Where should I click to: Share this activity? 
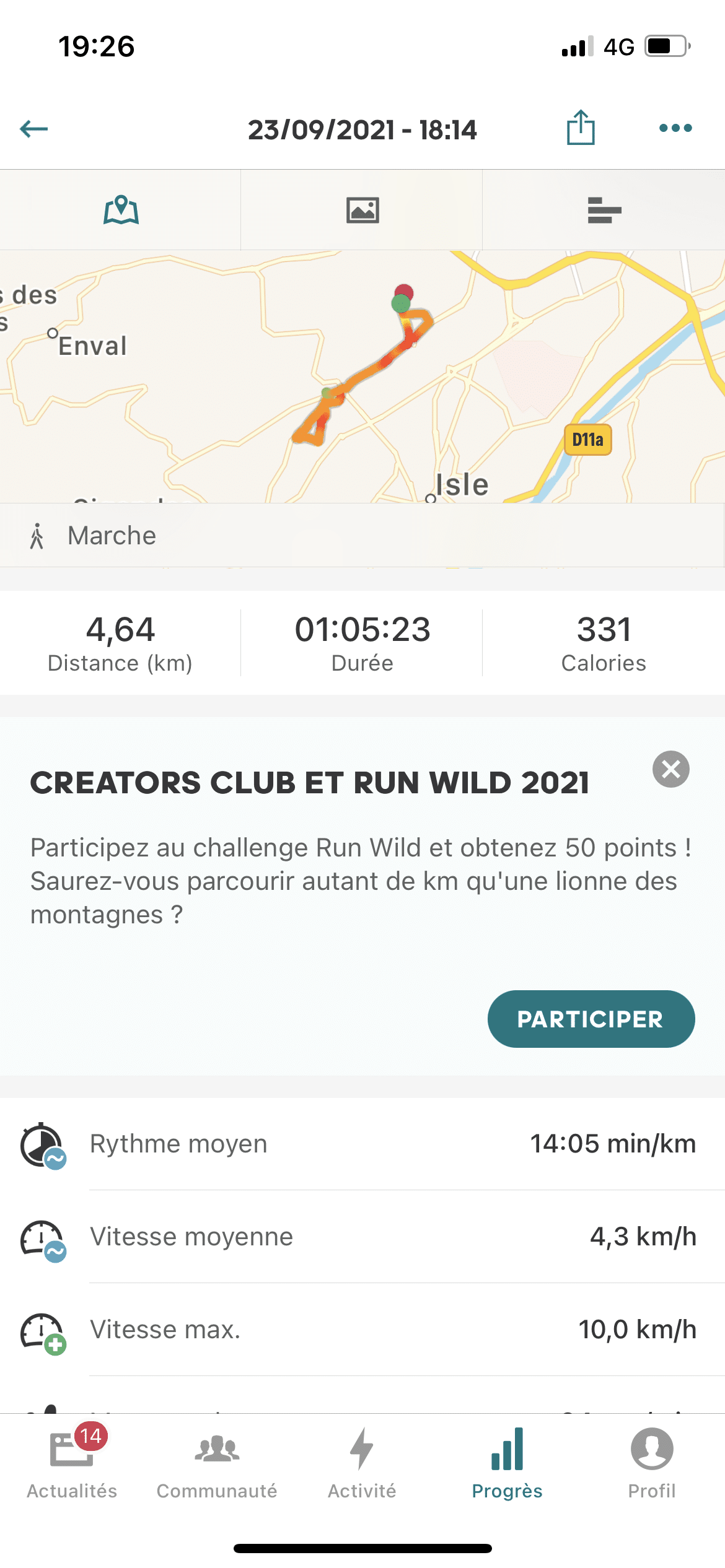tap(581, 128)
